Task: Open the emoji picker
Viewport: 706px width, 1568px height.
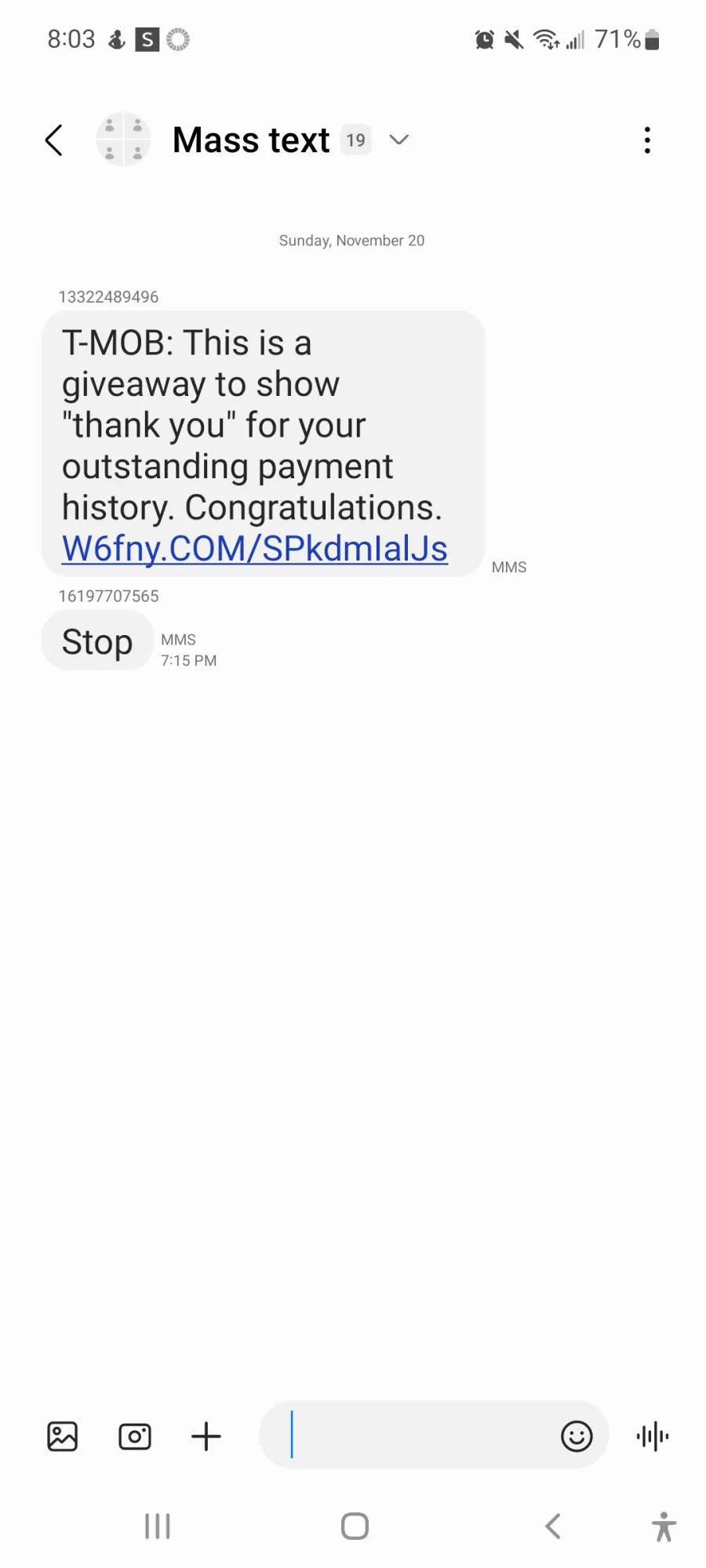Action: [577, 1436]
